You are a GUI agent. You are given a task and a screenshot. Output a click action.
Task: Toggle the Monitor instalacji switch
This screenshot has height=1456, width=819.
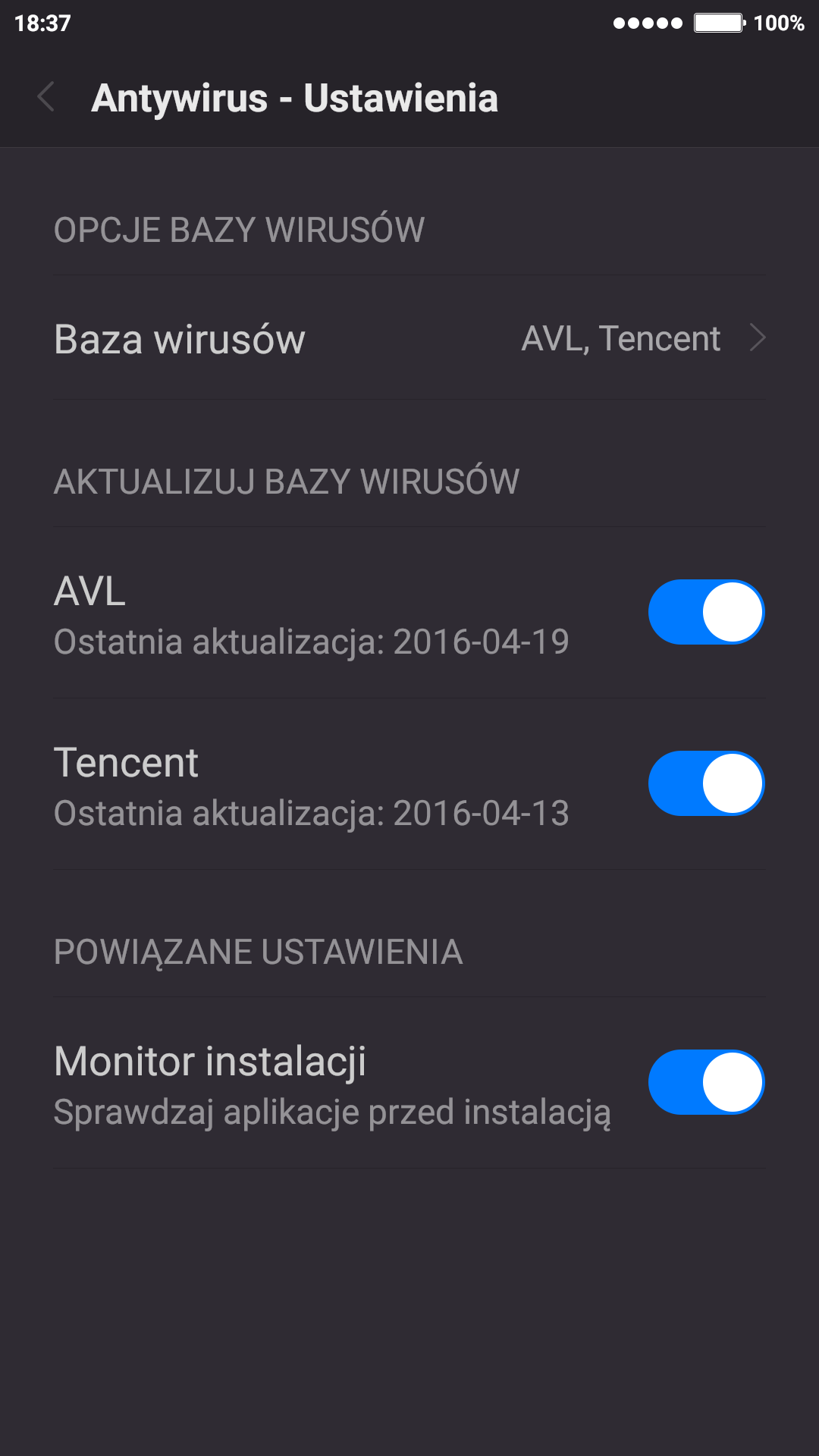tap(706, 1082)
